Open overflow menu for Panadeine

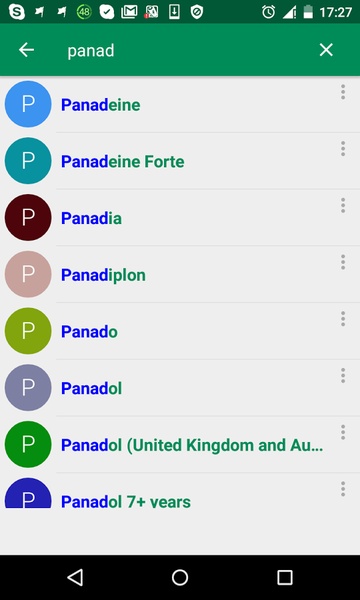tap(343, 92)
